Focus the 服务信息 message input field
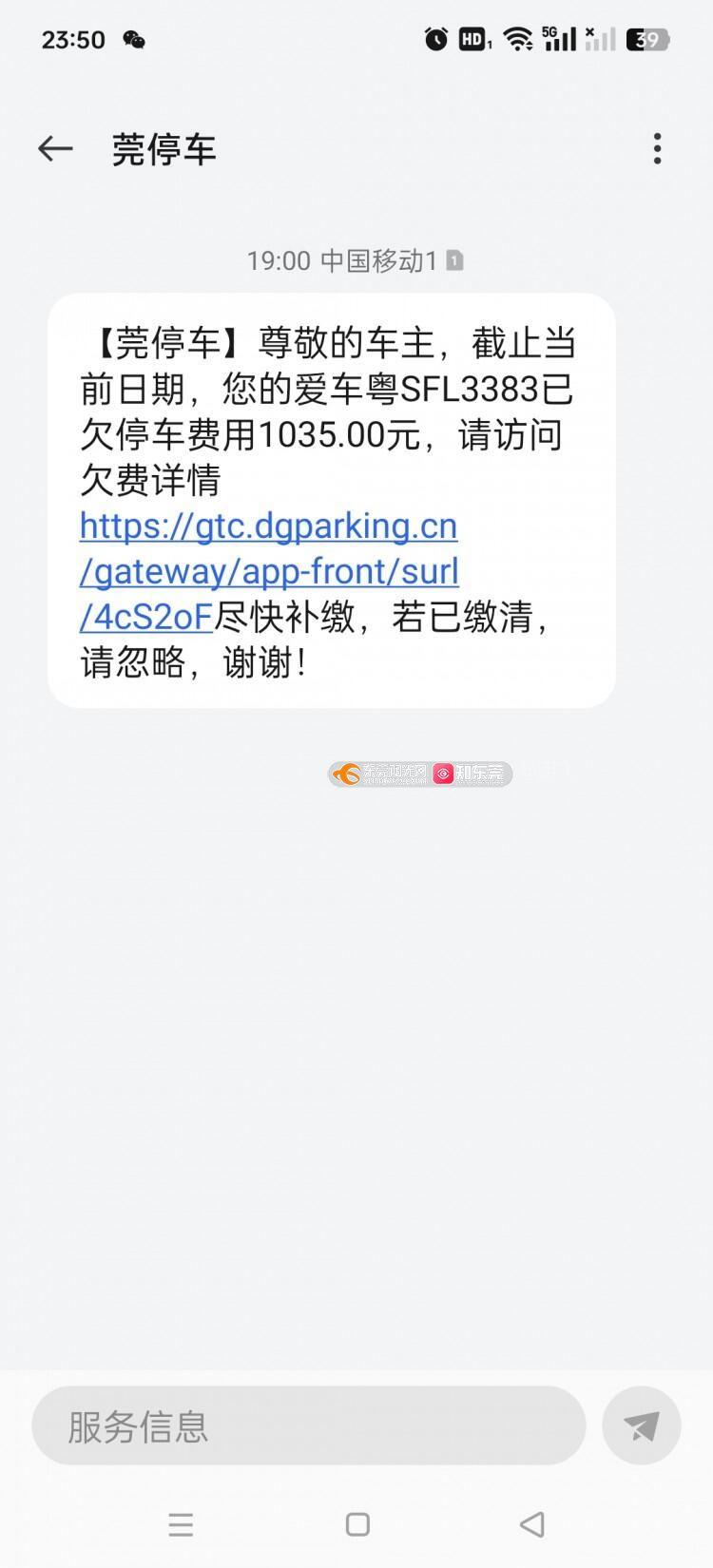This screenshot has width=713, height=1568. [309, 1425]
